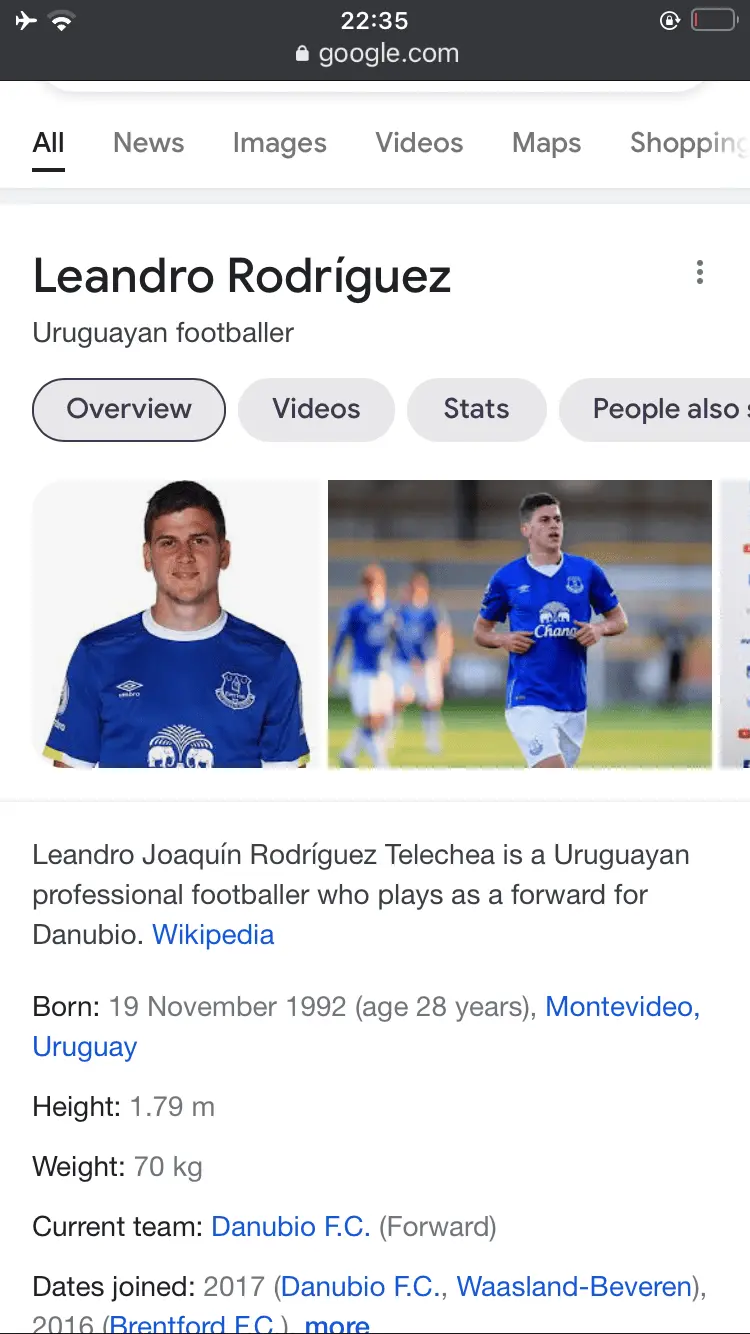Screen dimensions: 750x1334
Task: Open the Waasland-Beveren link
Action: click(574, 1286)
